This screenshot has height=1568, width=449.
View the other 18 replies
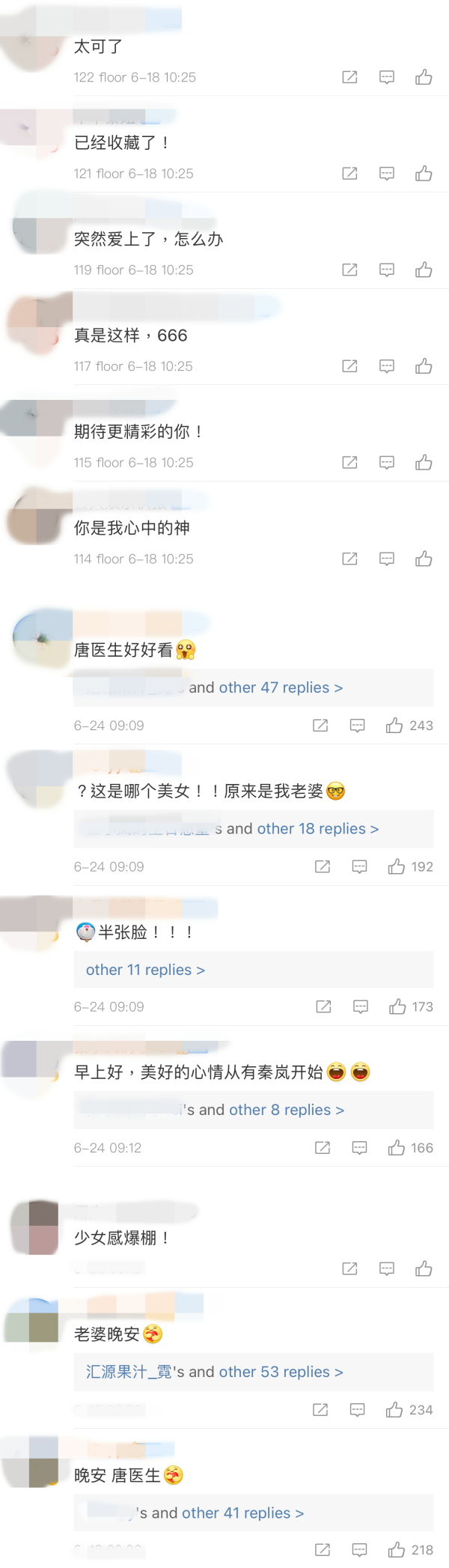click(318, 829)
